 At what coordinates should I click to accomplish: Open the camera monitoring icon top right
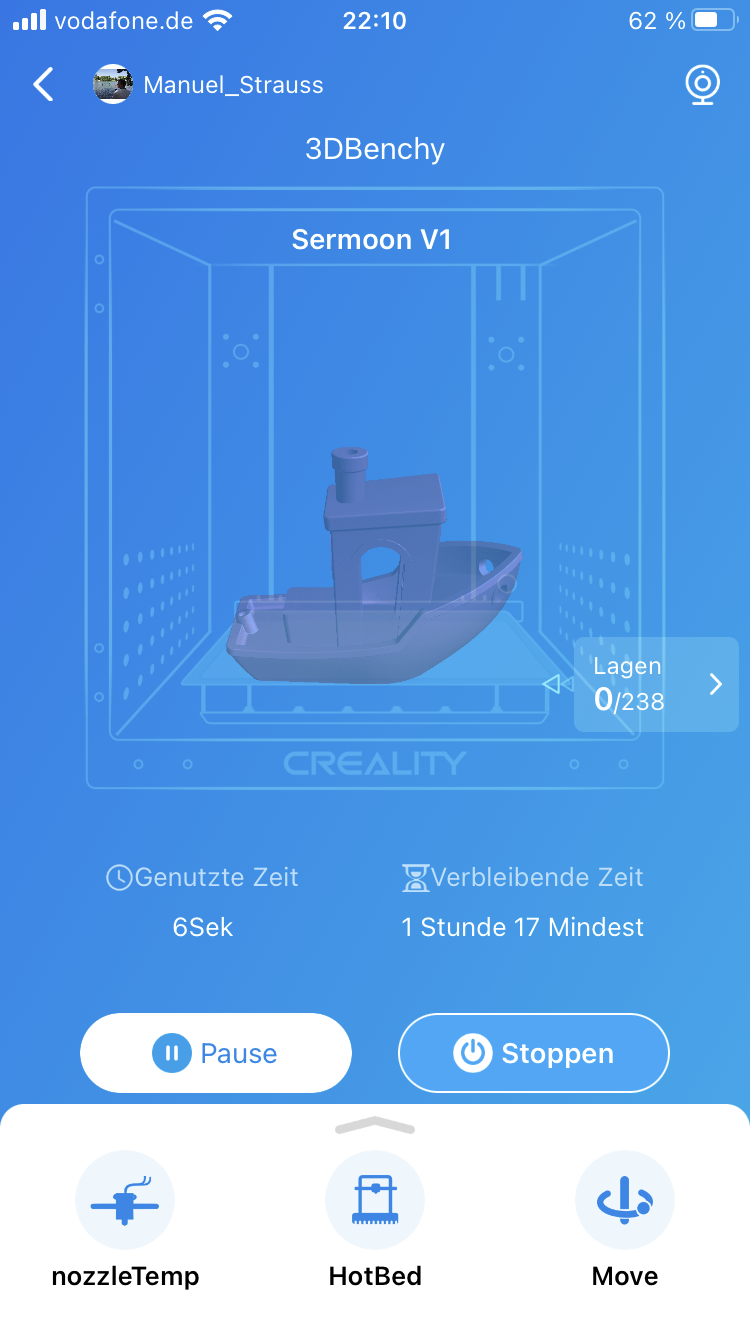702,85
